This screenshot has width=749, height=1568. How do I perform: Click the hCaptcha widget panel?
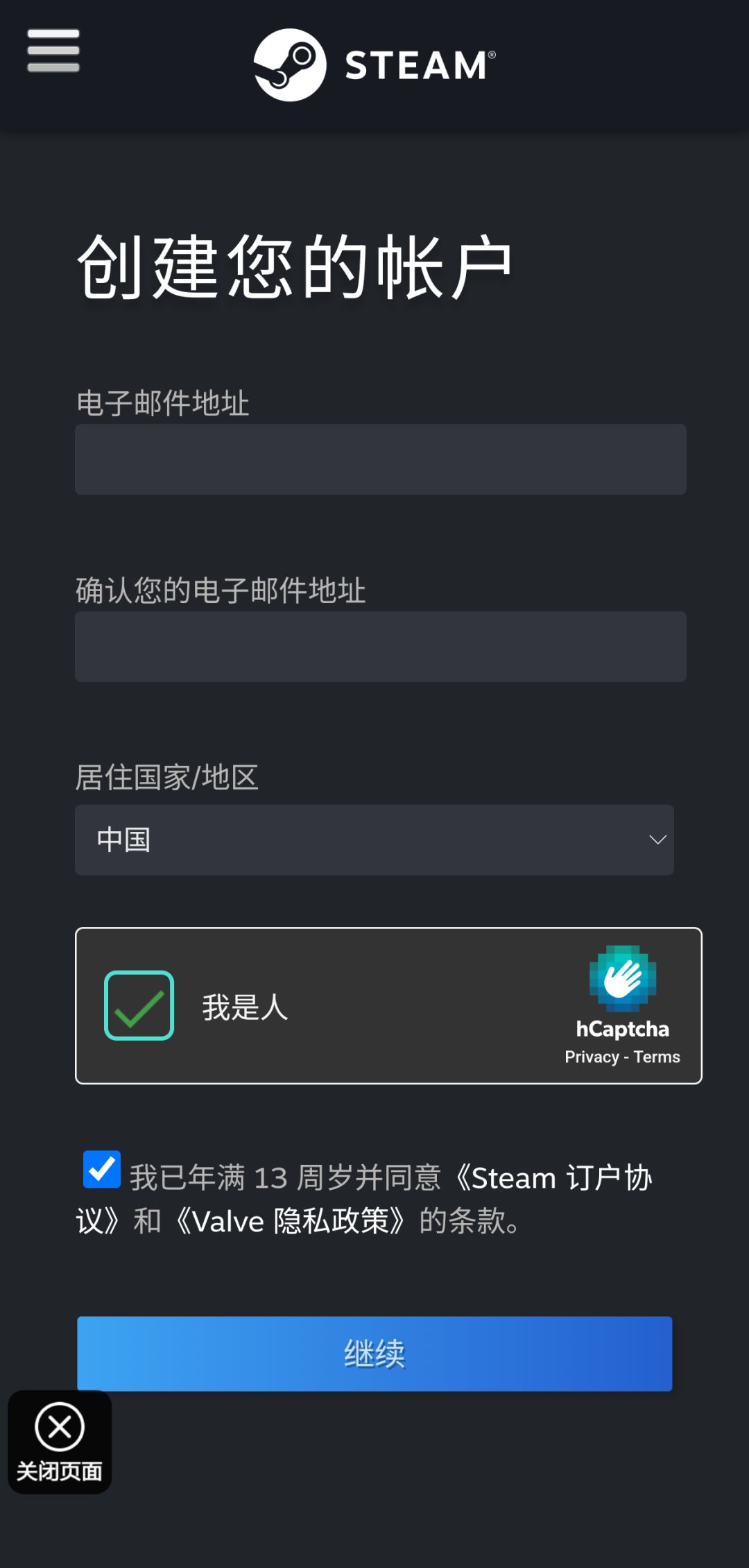pyautogui.click(x=388, y=1005)
